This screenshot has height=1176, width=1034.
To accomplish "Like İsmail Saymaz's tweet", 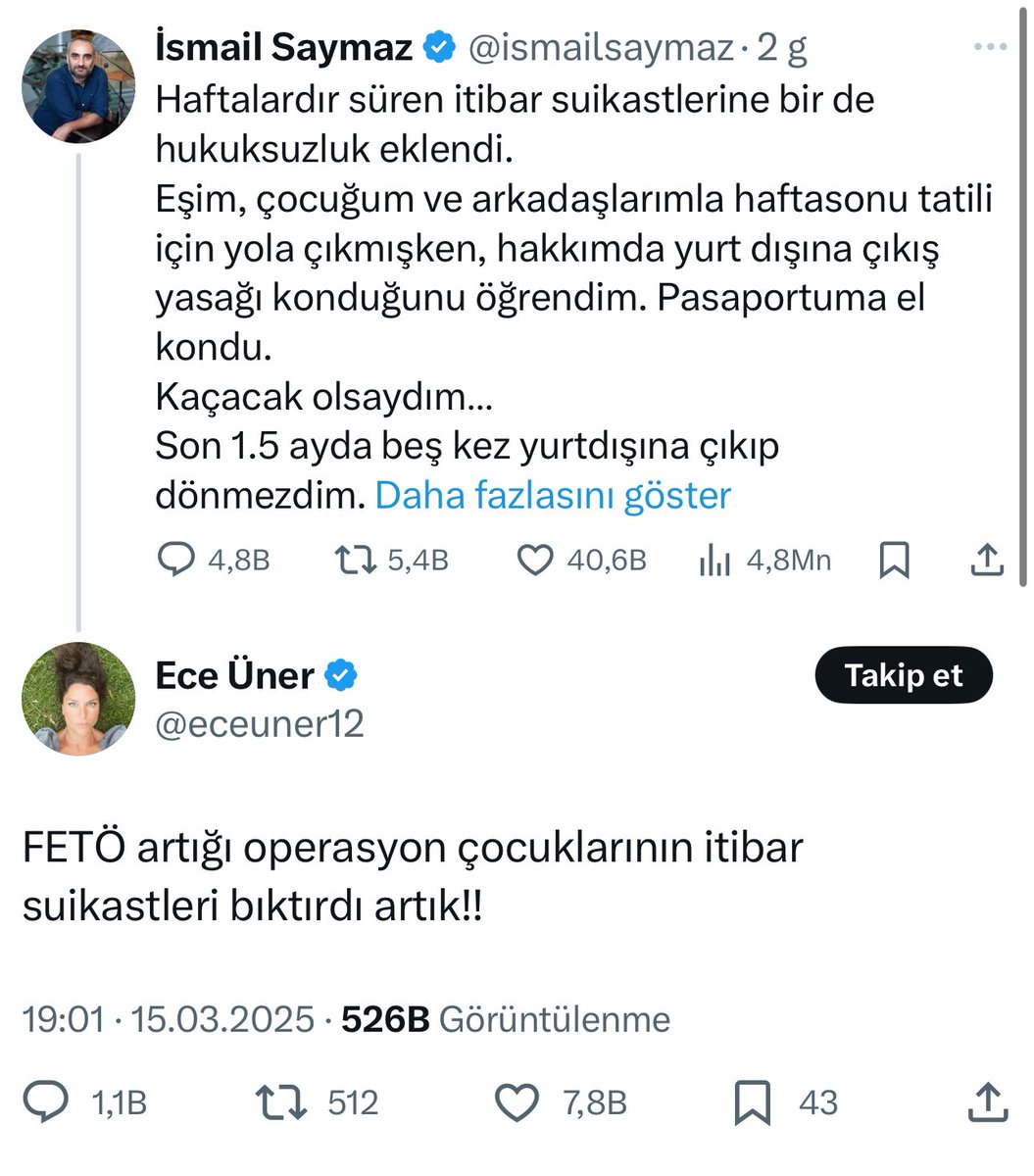I will 535,560.
